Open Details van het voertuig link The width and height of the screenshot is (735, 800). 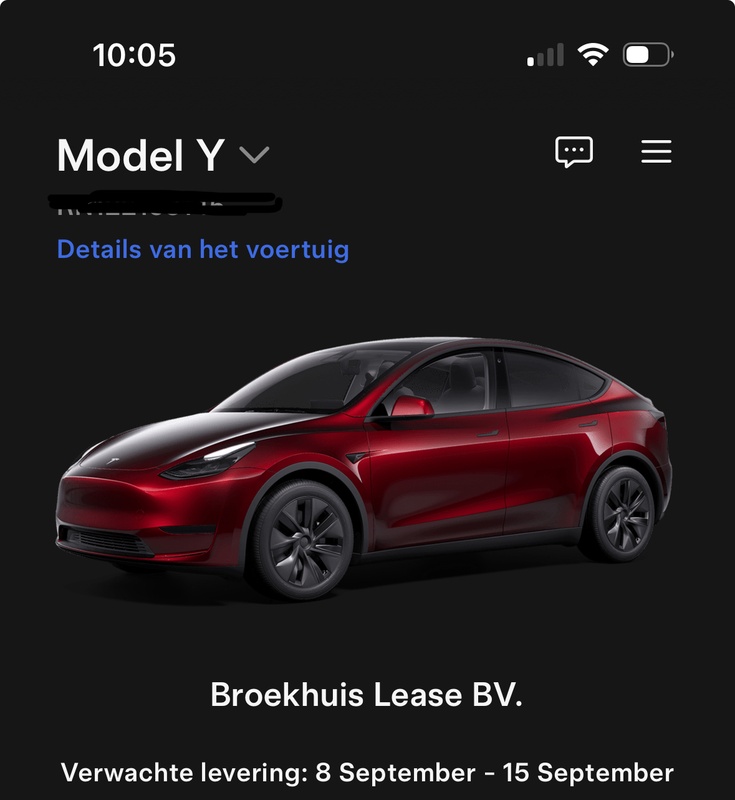click(203, 249)
